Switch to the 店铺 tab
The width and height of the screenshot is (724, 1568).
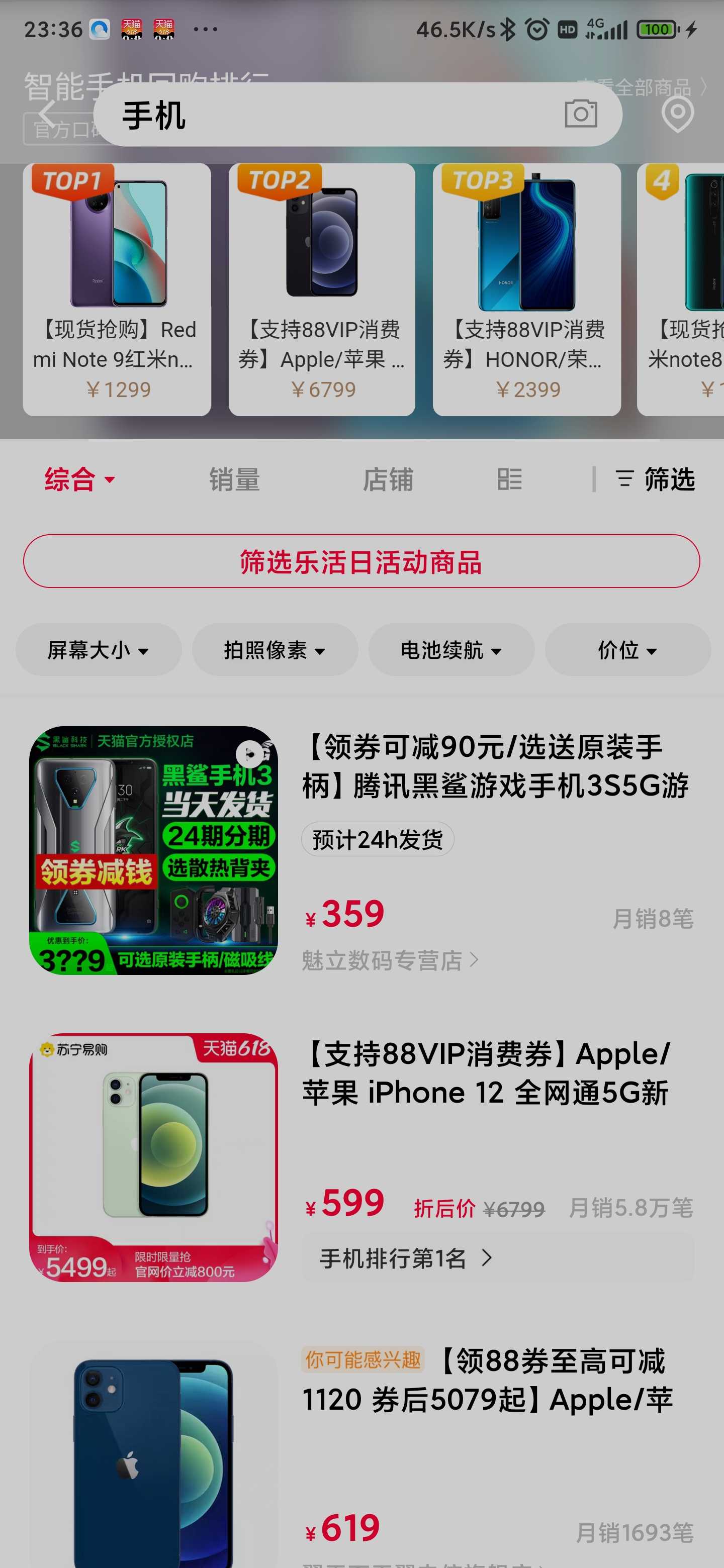[x=388, y=479]
